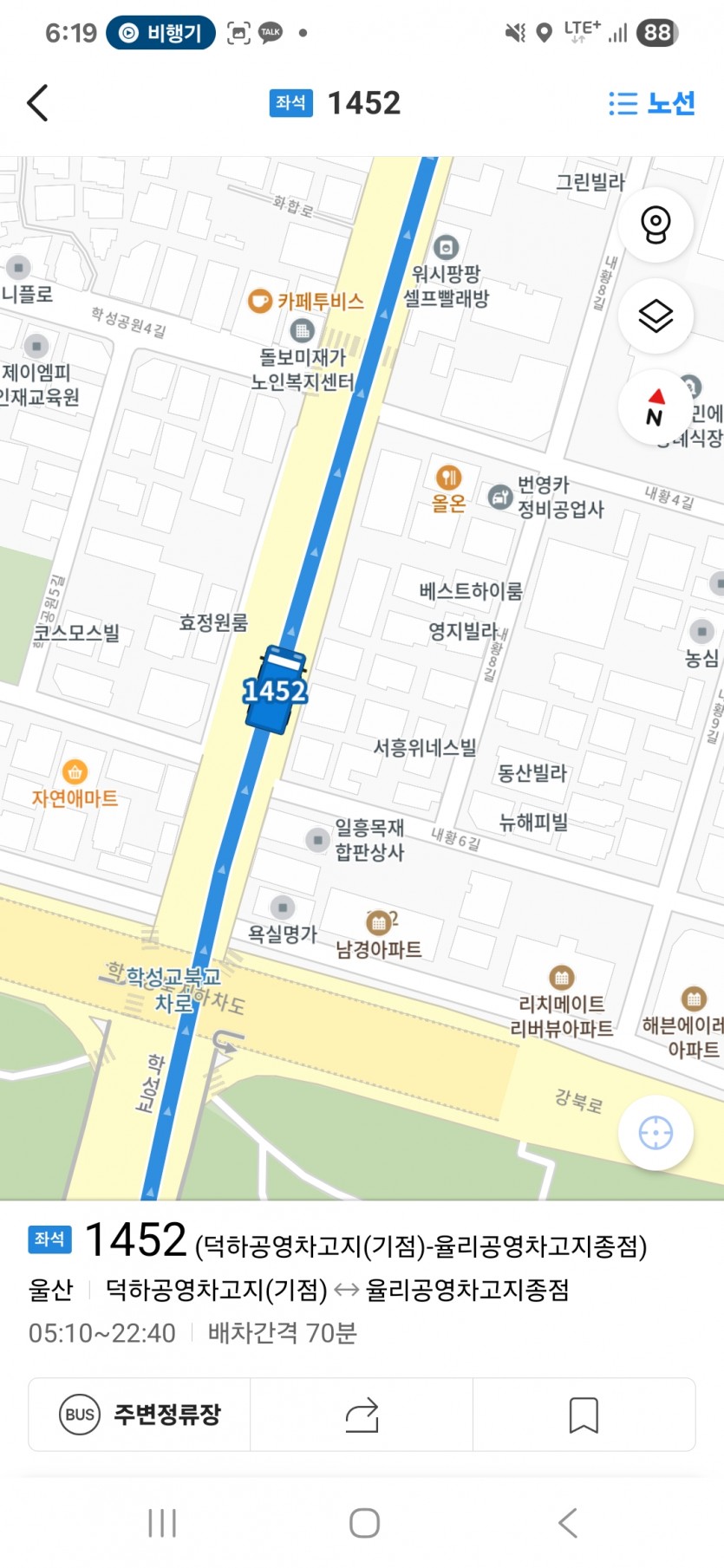Viewport: 724px width, 1568px height.
Task: Open 주변정류장 nearby stops
Action: (x=140, y=1415)
